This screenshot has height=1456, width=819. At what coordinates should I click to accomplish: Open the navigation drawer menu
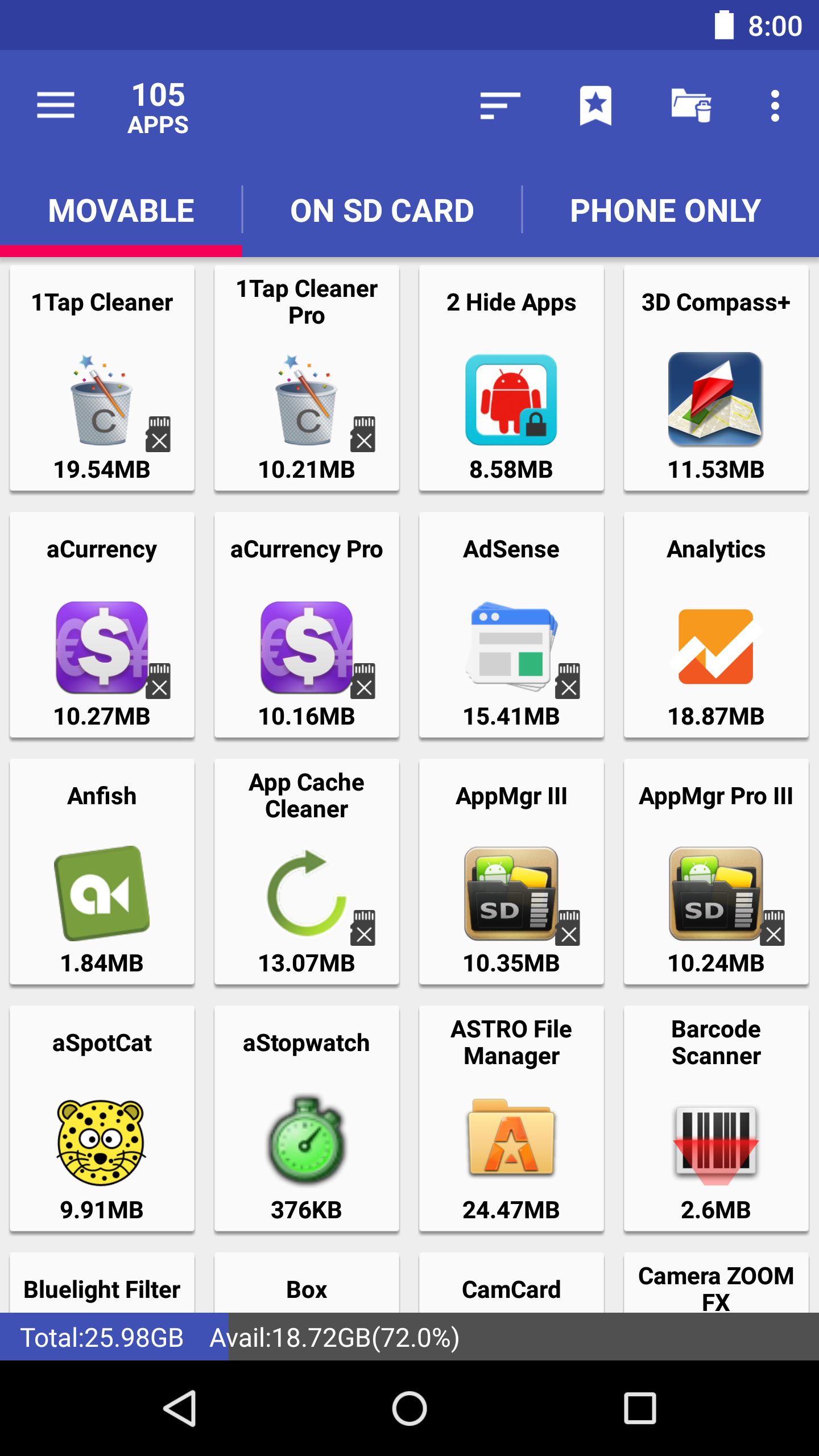[x=55, y=105]
